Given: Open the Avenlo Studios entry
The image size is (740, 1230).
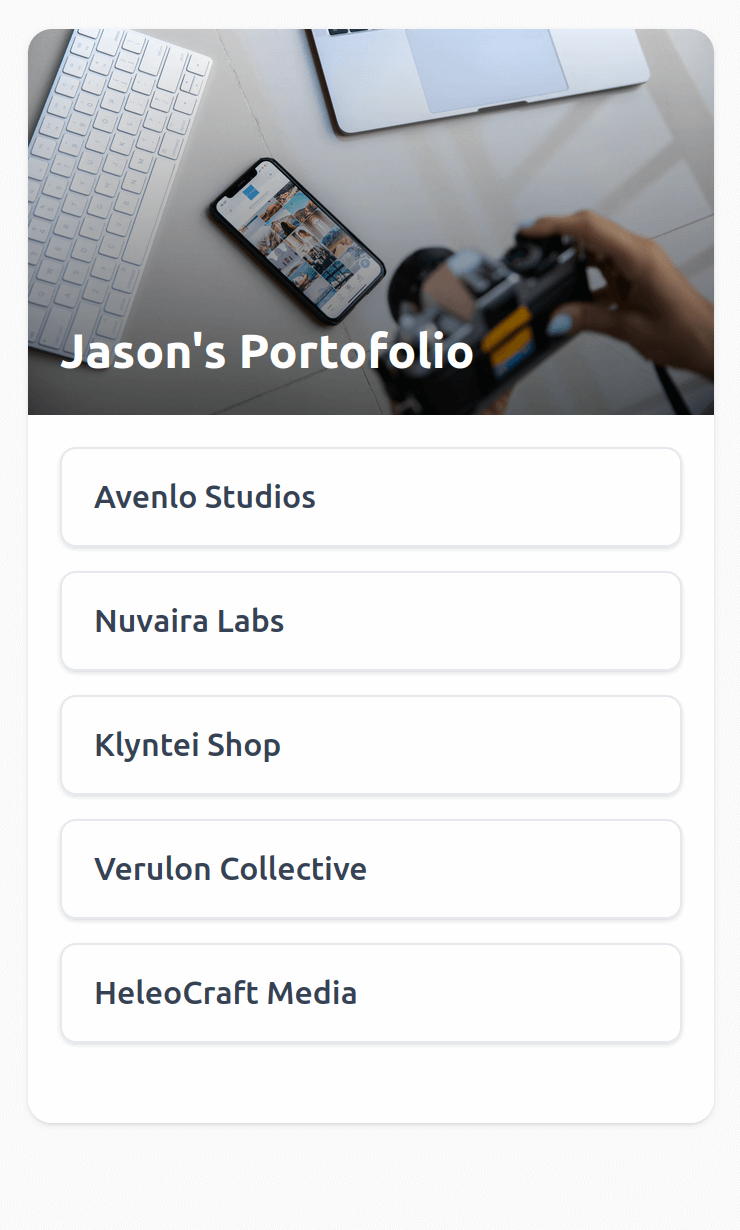Looking at the screenshot, I should tap(370, 497).
